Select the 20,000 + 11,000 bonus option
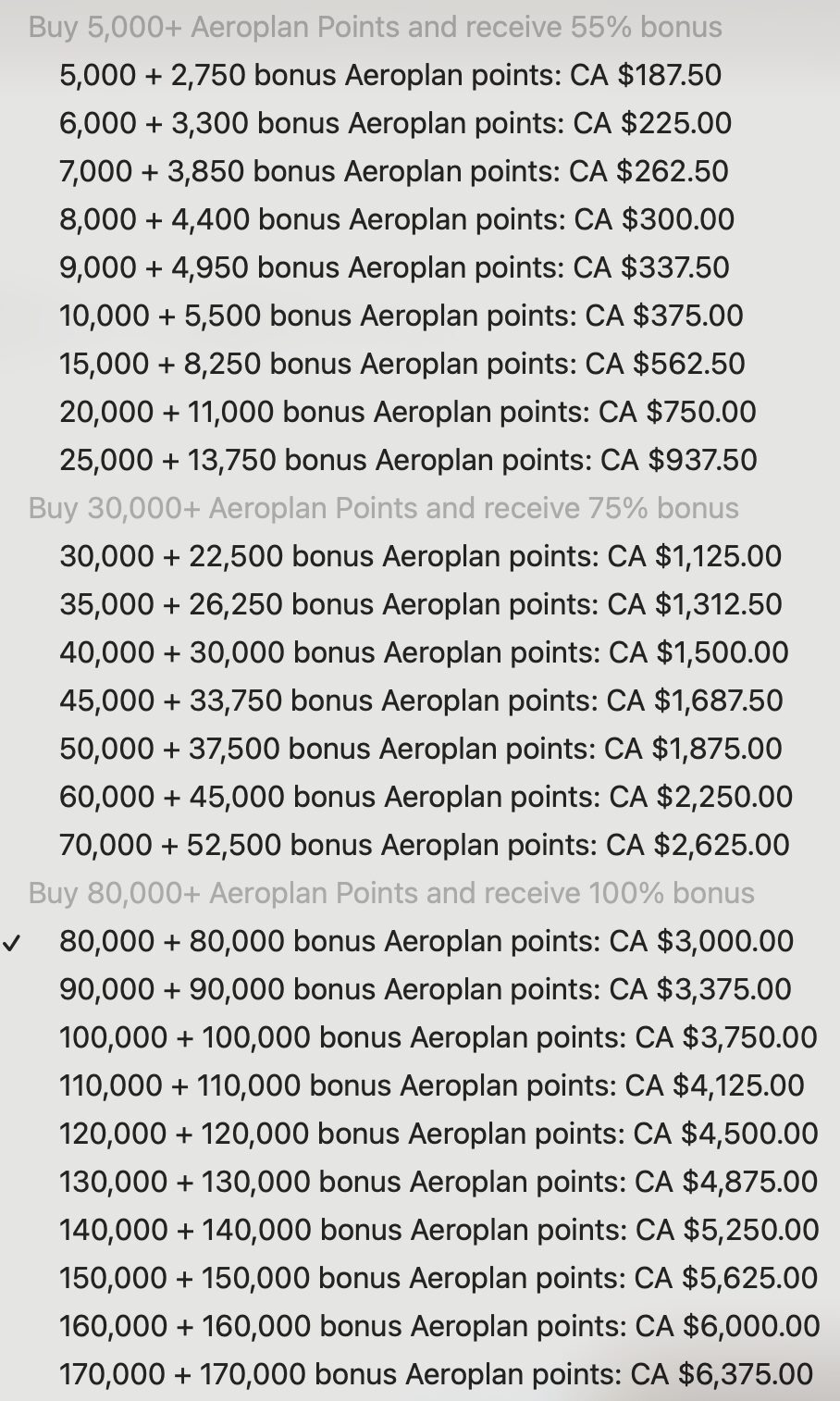Viewport: 840px width, 1401px height. pos(407,412)
